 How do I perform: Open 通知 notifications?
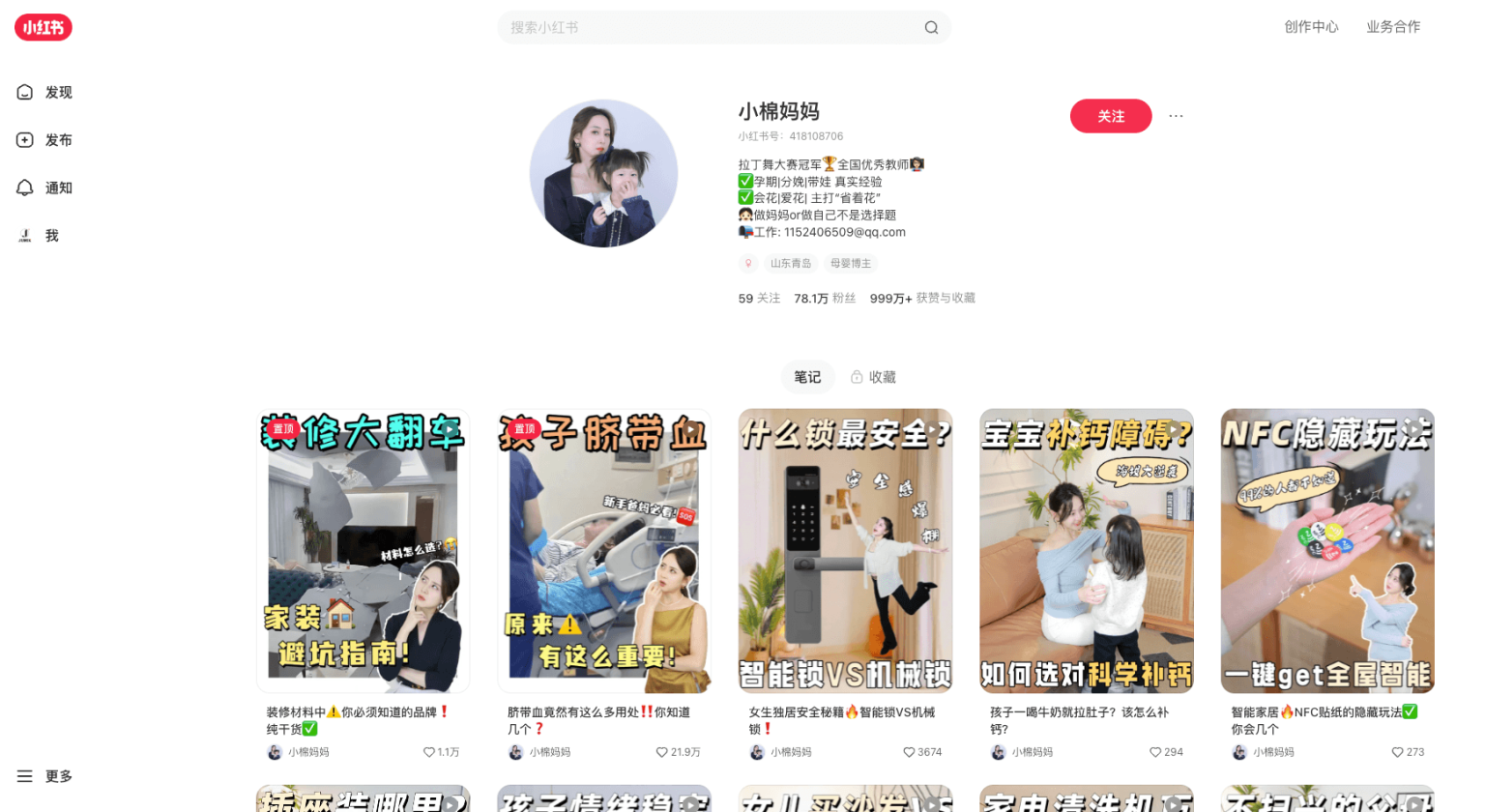coord(44,188)
